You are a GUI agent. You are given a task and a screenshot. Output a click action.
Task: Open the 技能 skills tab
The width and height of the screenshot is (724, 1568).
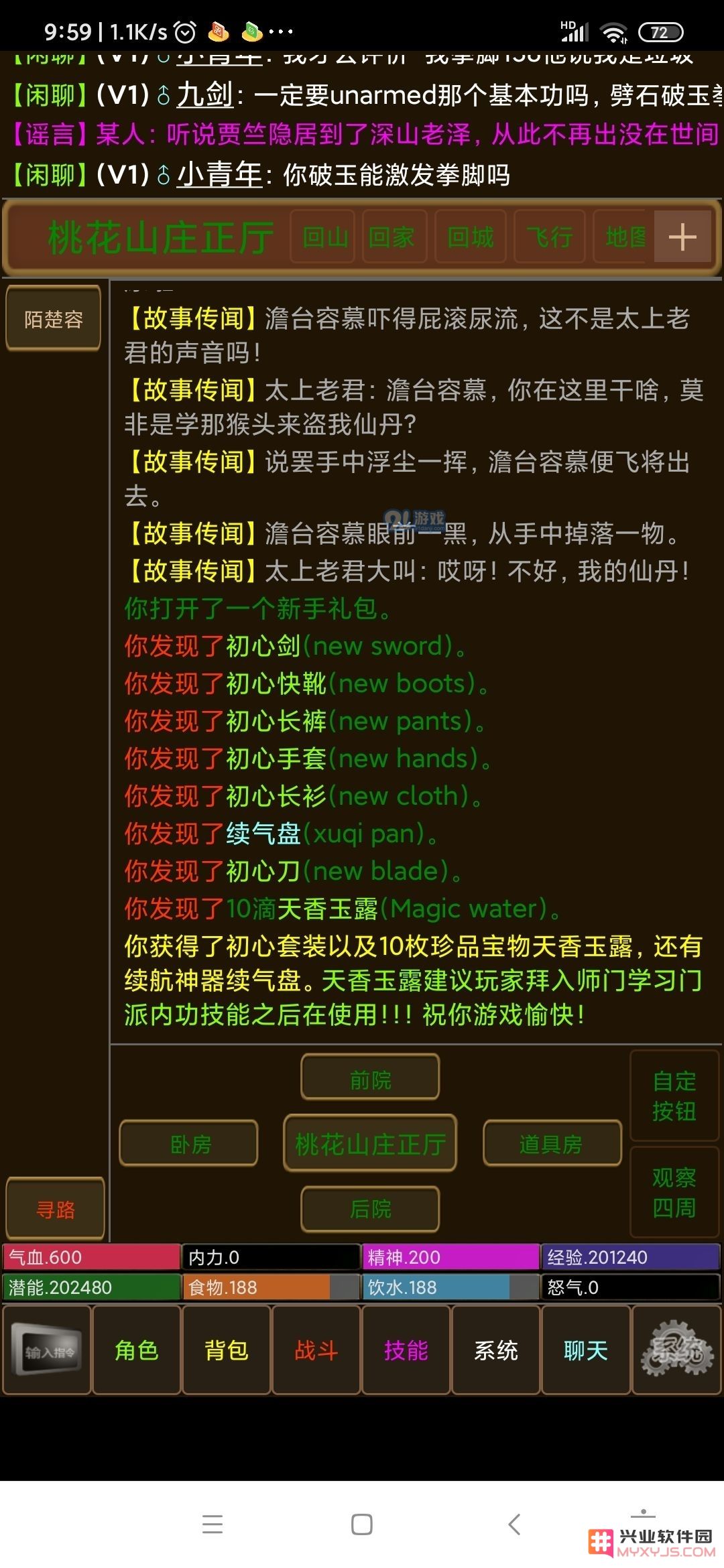406,1351
